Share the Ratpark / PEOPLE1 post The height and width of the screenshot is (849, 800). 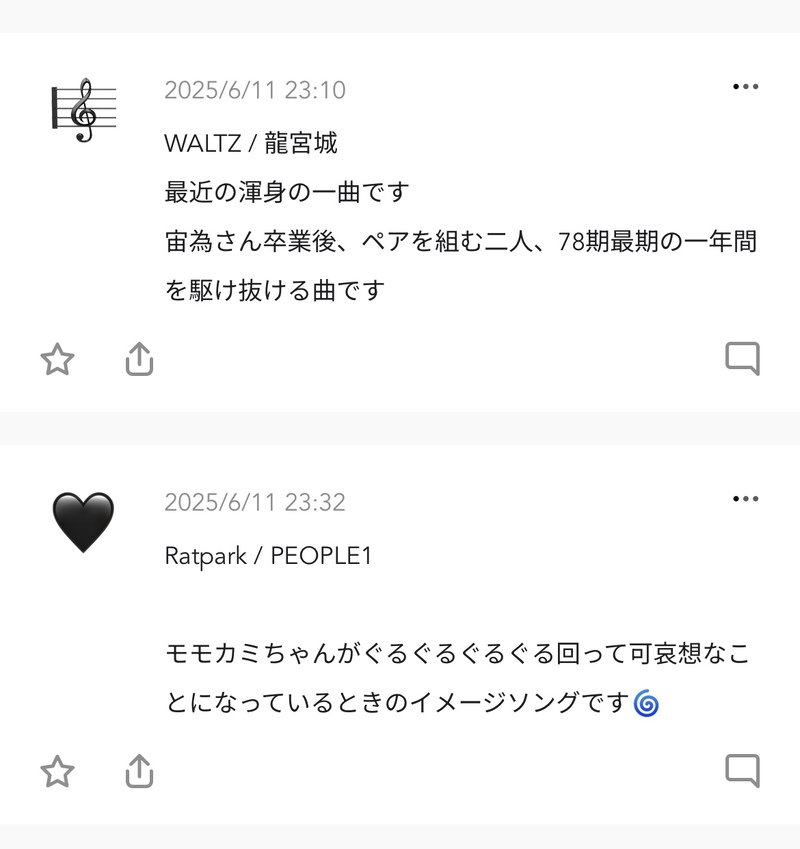point(139,771)
